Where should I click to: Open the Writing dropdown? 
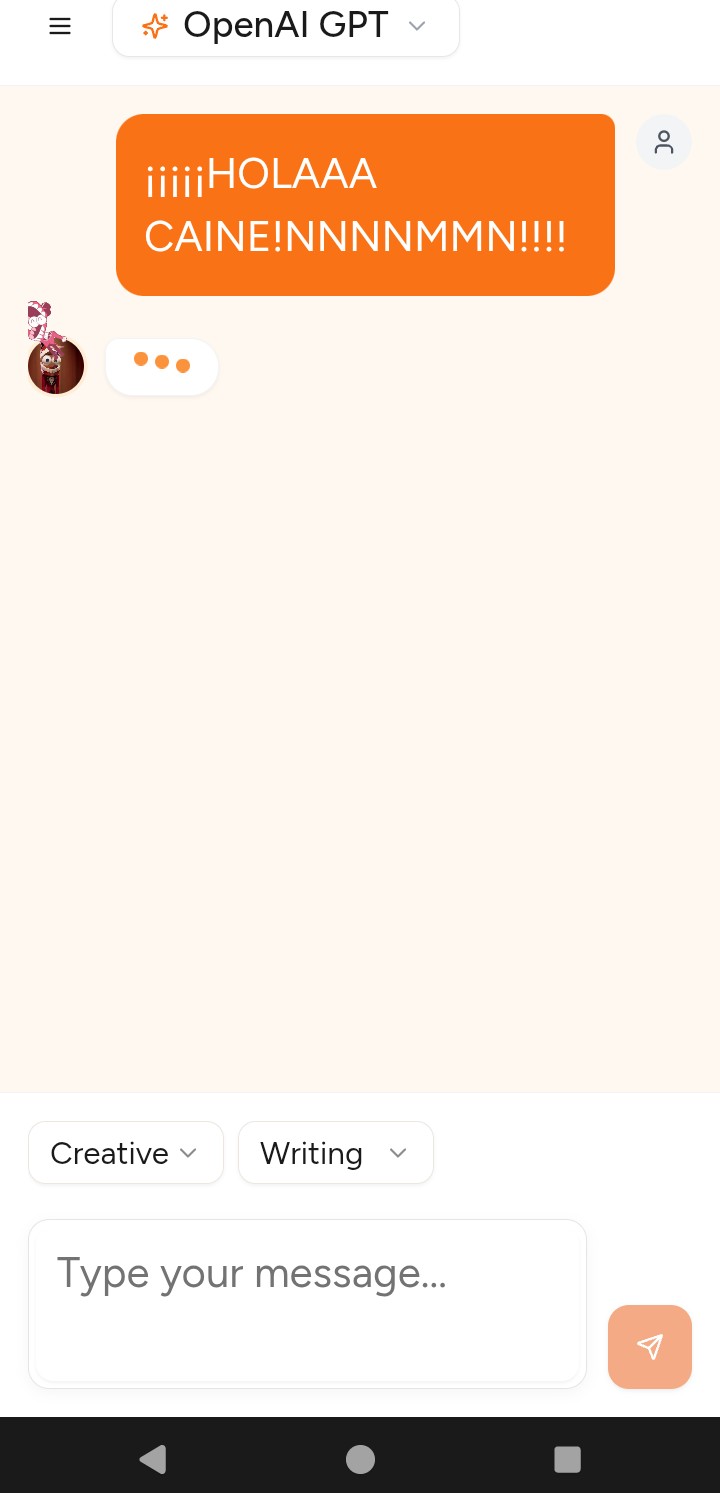click(335, 1153)
